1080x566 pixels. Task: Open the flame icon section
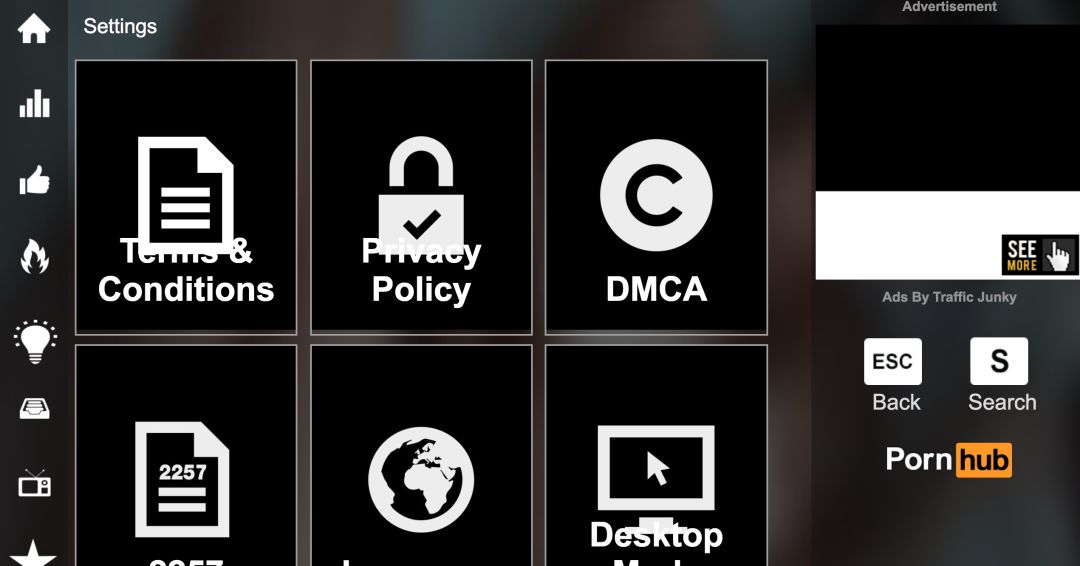pyautogui.click(x=34, y=258)
